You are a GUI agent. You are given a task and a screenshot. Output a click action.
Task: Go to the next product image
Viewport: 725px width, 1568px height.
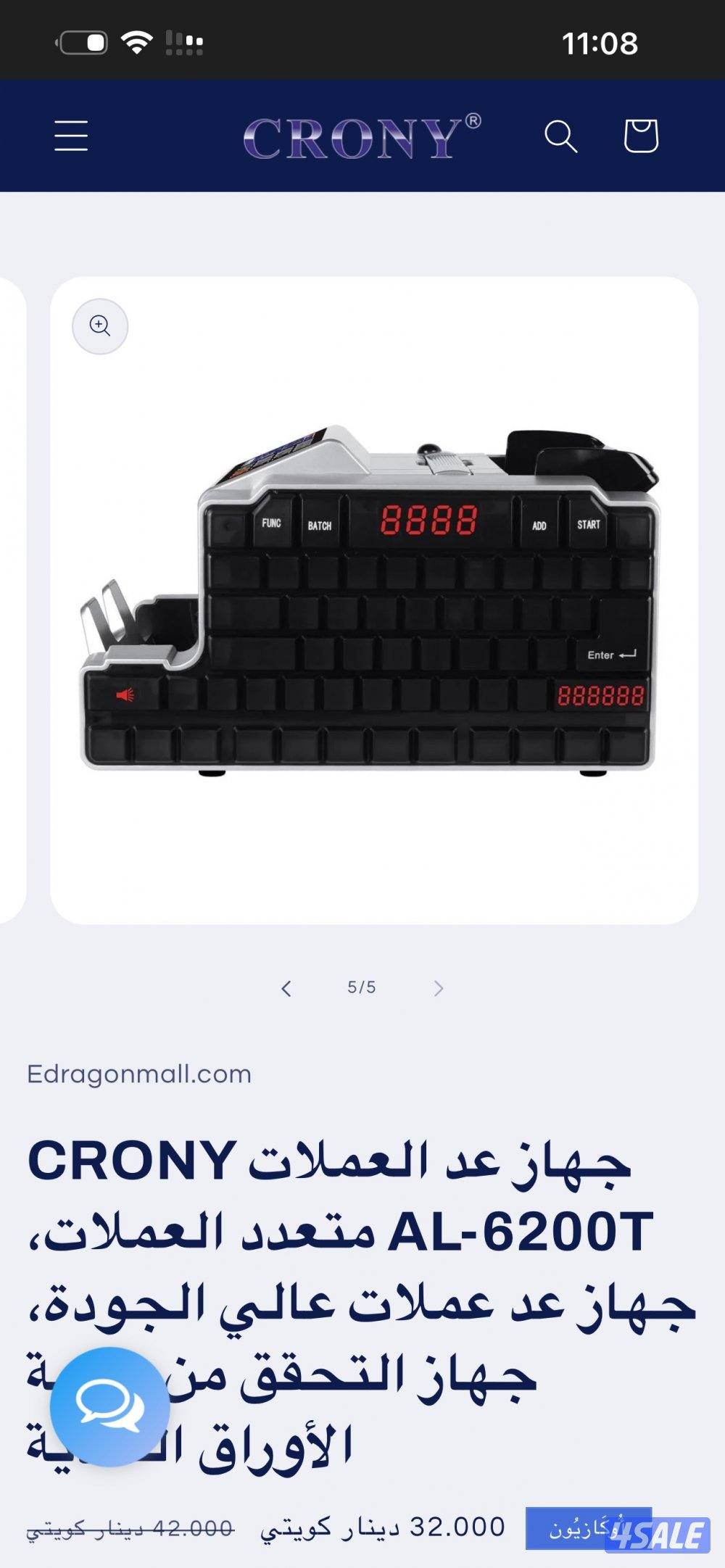(x=438, y=988)
